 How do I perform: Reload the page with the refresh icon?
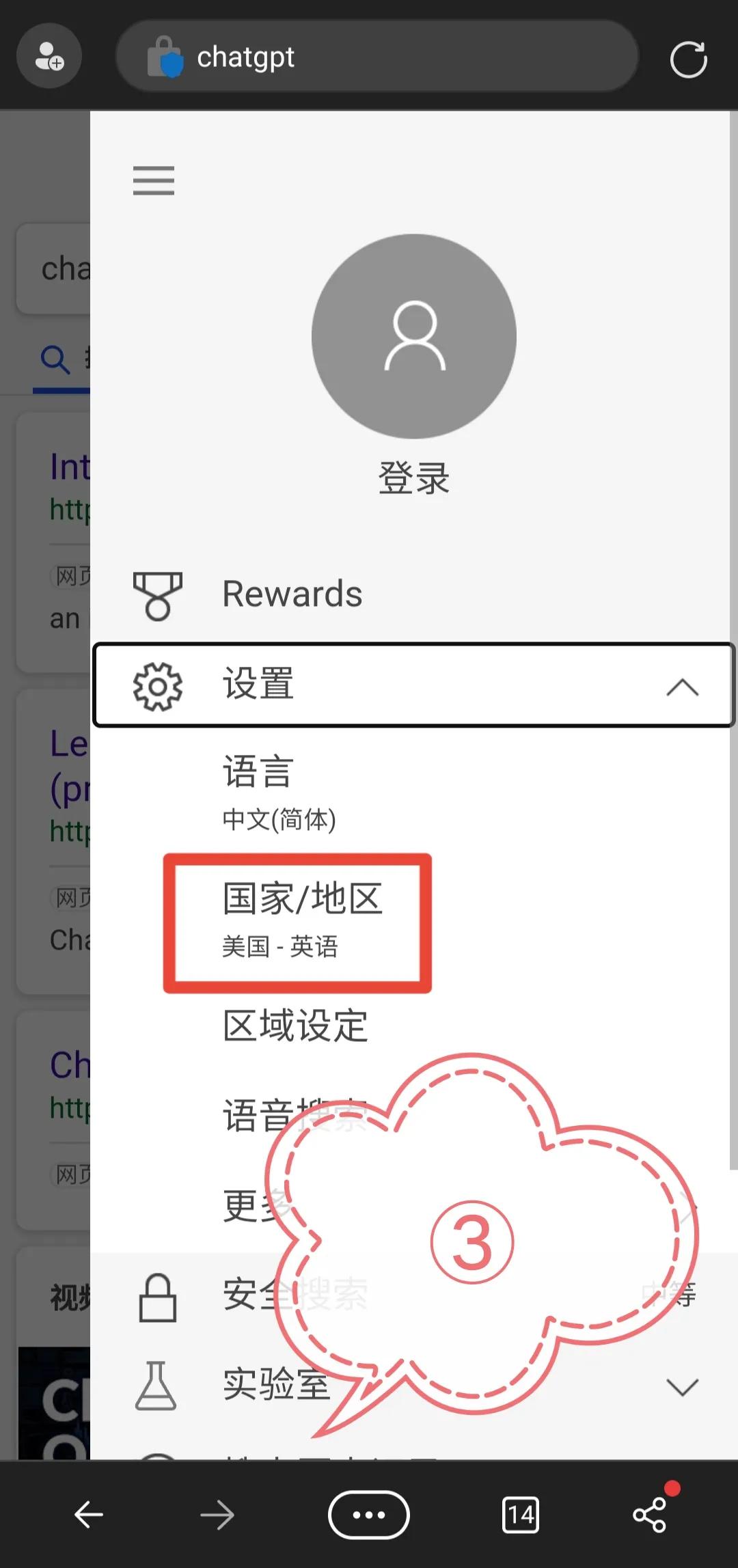click(x=689, y=58)
